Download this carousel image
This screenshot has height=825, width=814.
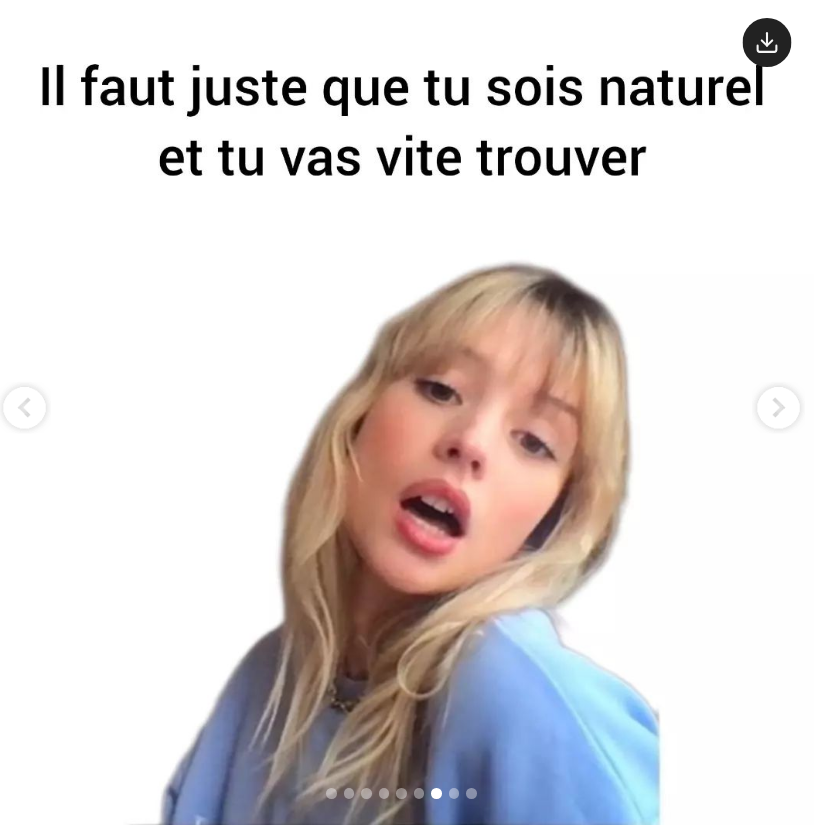[766, 43]
